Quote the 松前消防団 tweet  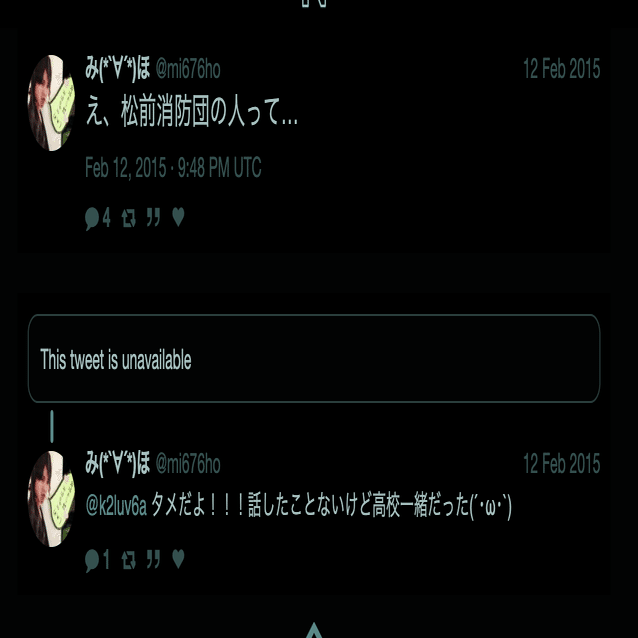click(x=153, y=218)
